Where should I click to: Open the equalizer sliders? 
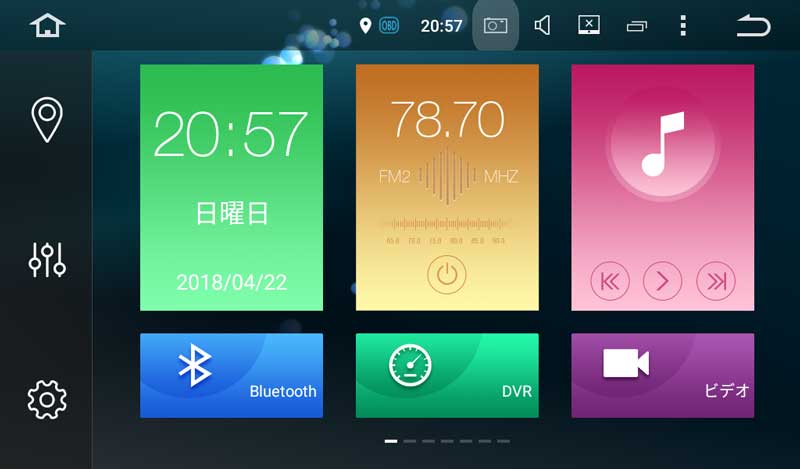(x=47, y=259)
